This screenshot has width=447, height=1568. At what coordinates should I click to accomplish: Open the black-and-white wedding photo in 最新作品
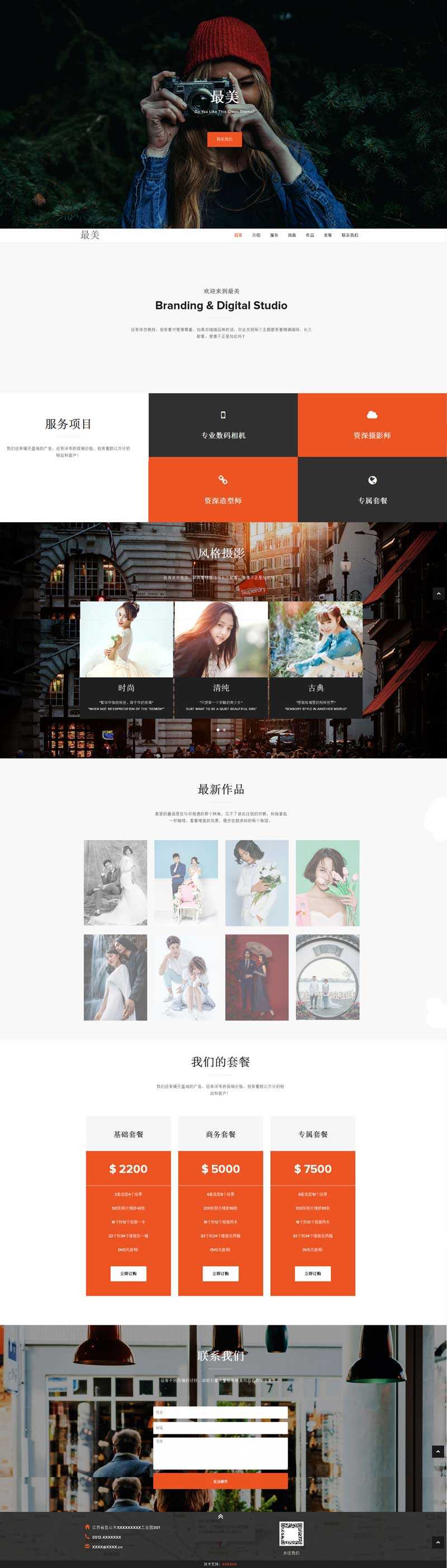(116, 882)
